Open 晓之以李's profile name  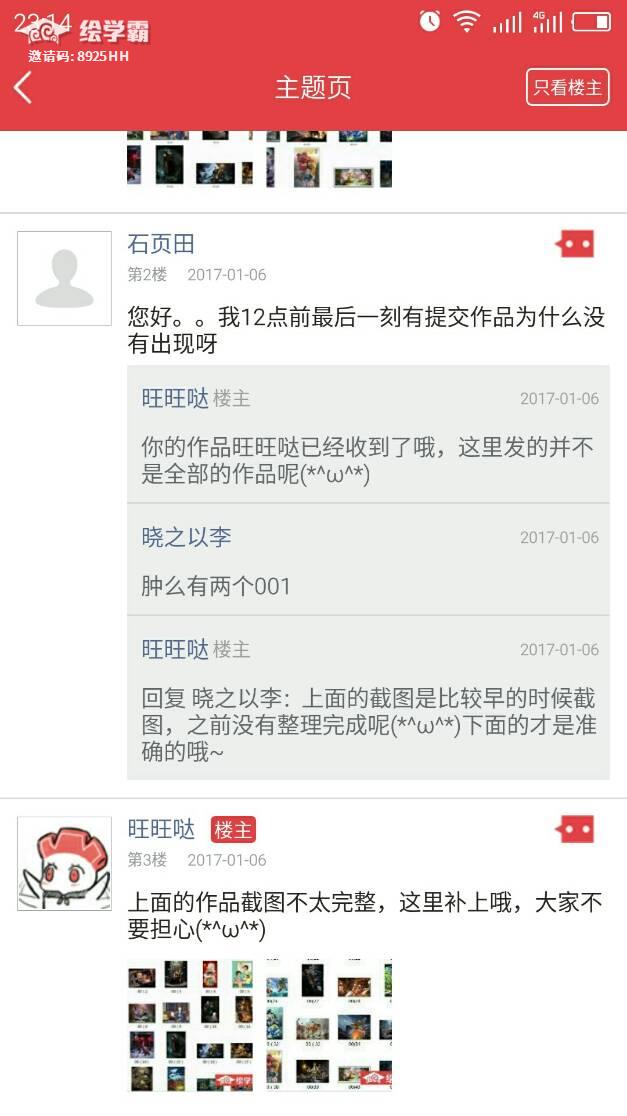pos(186,537)
